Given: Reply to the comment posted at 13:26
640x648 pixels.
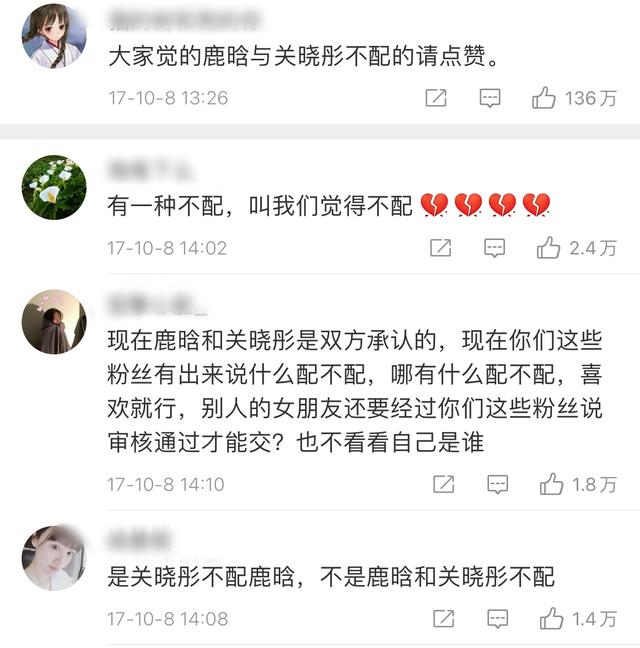Looking at the screenshot, I should point(489,98).
